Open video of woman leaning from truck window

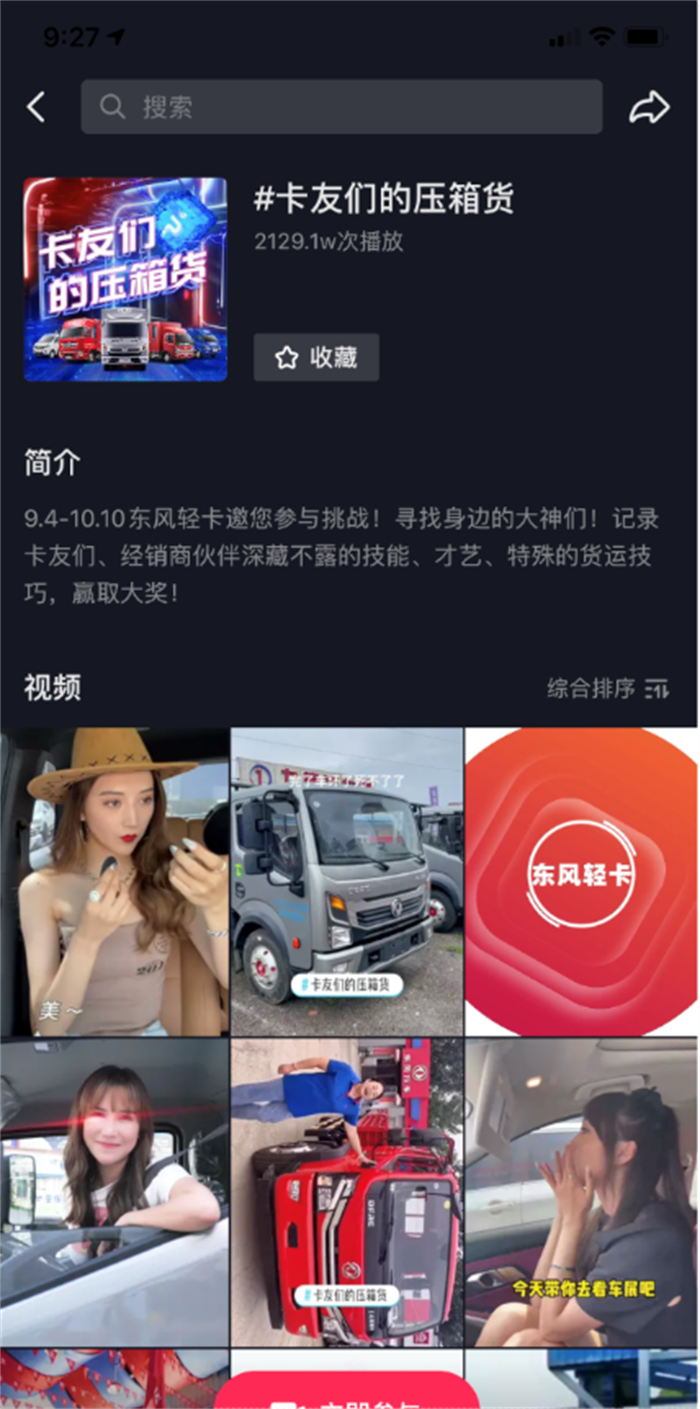114,1192
